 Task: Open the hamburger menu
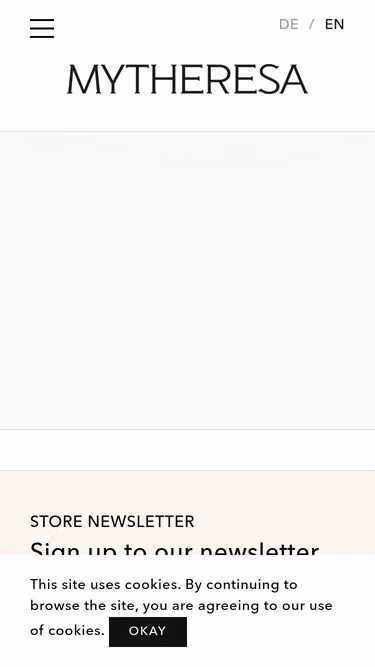(x=42, y=29)
